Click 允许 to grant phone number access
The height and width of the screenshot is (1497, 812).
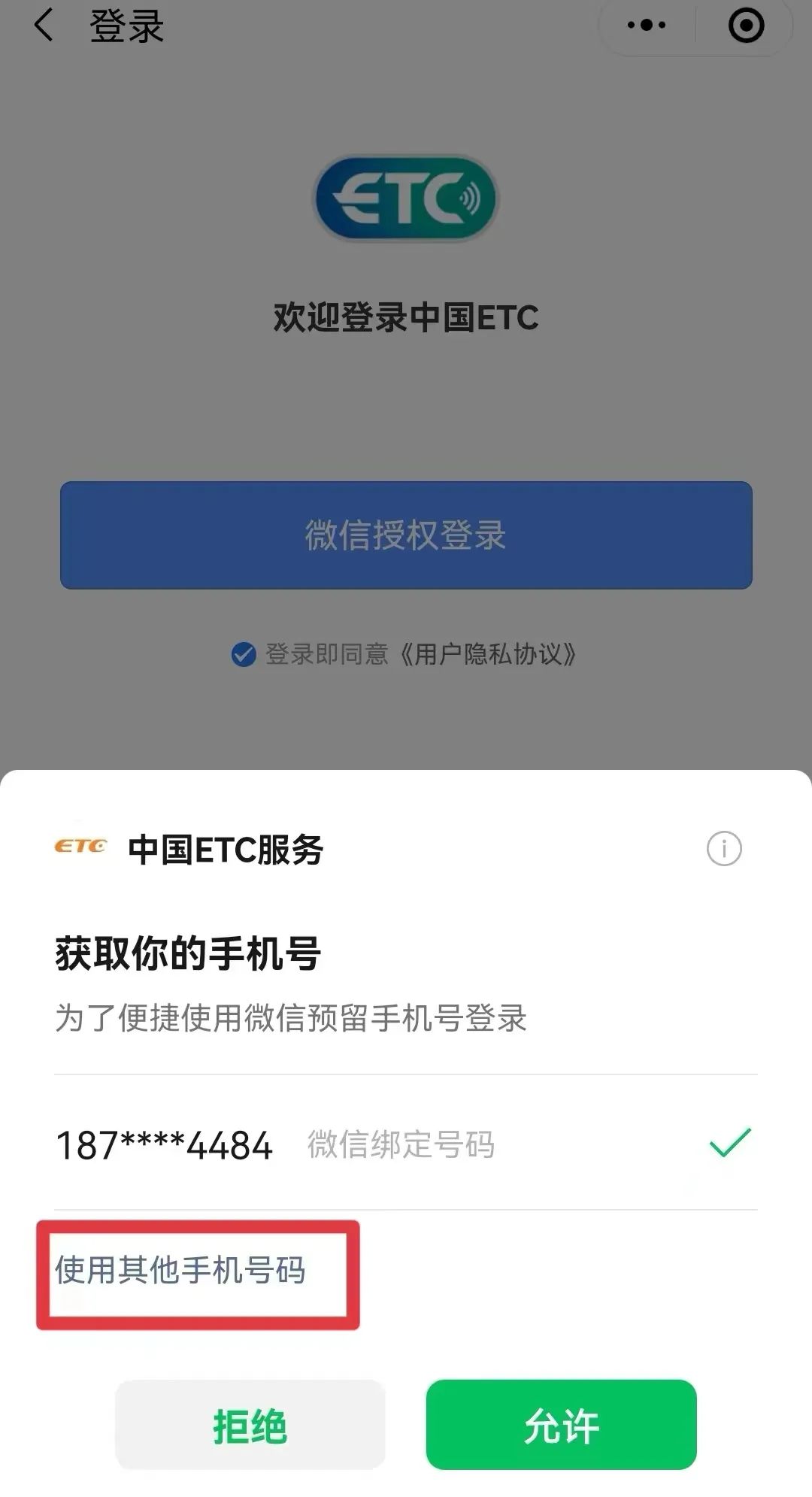(561, 1426)
